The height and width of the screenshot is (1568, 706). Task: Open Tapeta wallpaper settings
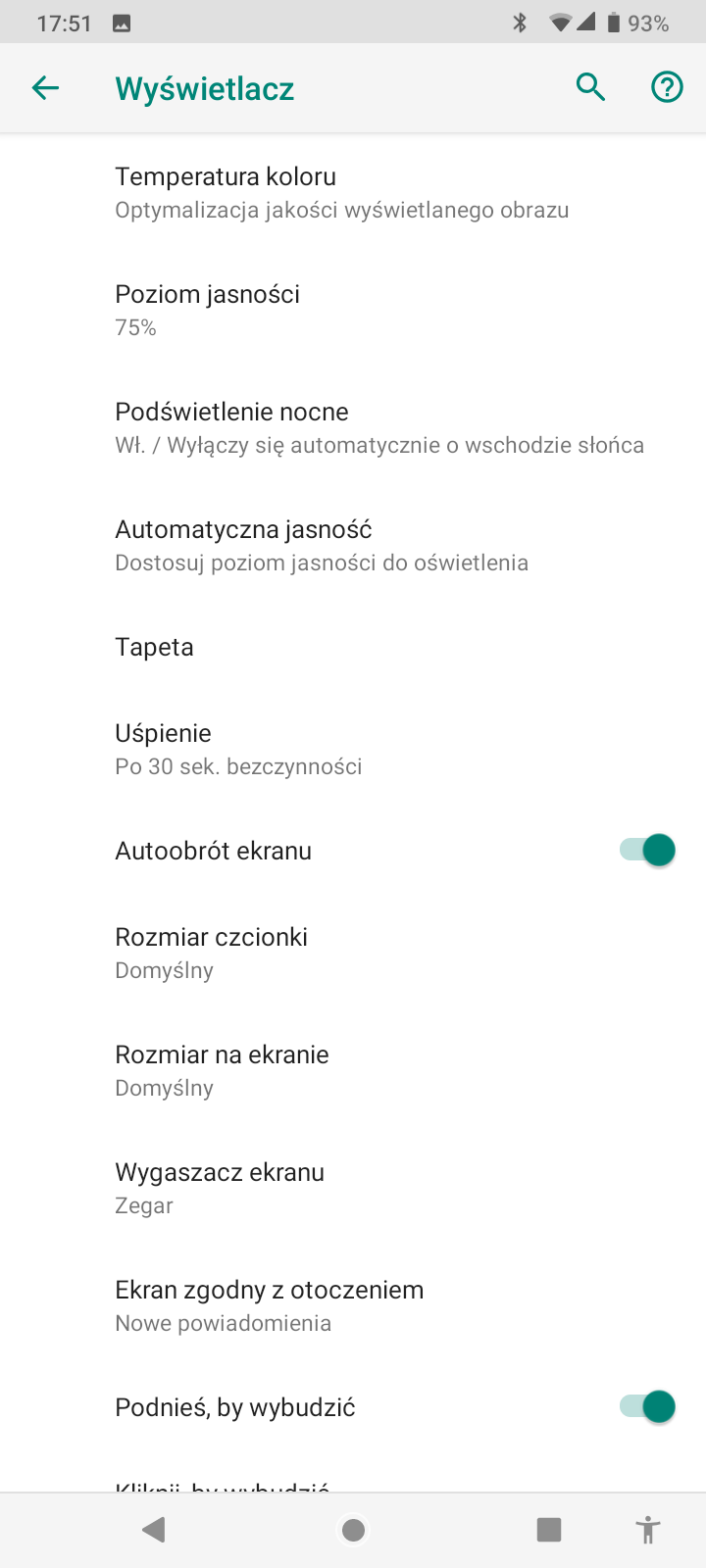pyautogui.click(x=353, y=647)
